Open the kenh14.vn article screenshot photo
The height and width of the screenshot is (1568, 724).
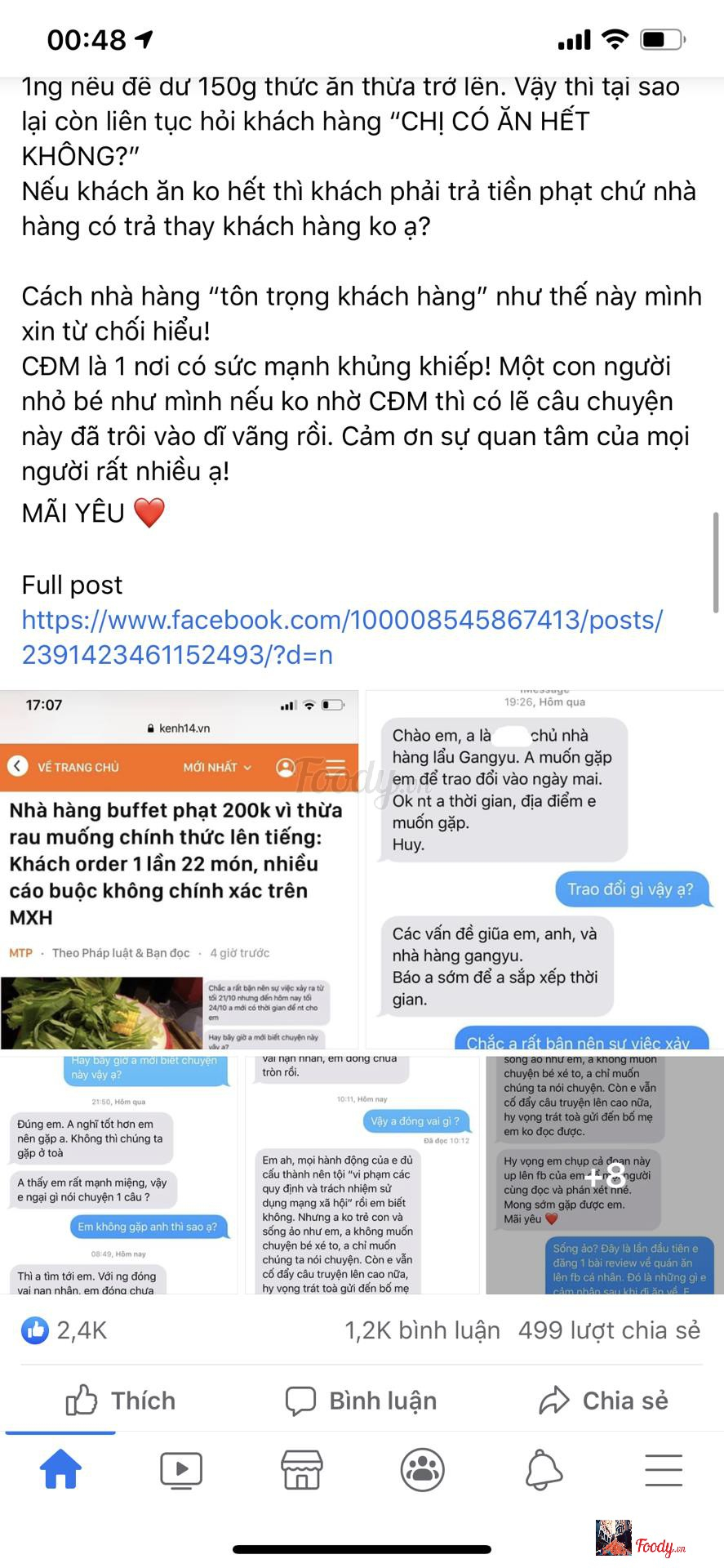pyautogui.click(x=179, y=870)
